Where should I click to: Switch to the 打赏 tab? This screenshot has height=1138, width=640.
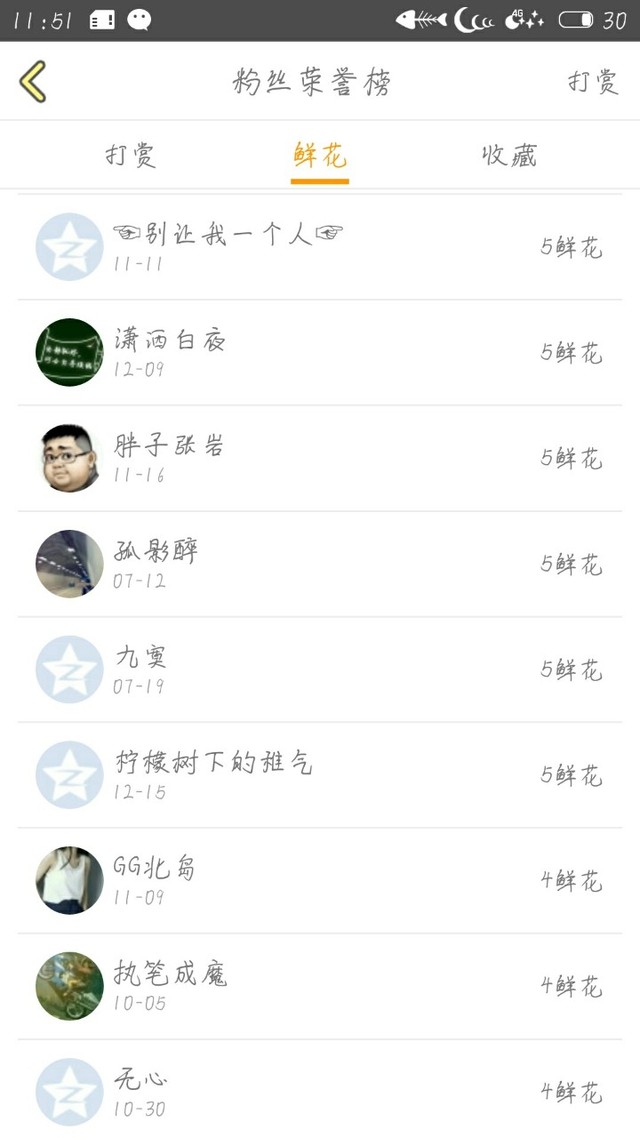(131, 156)
